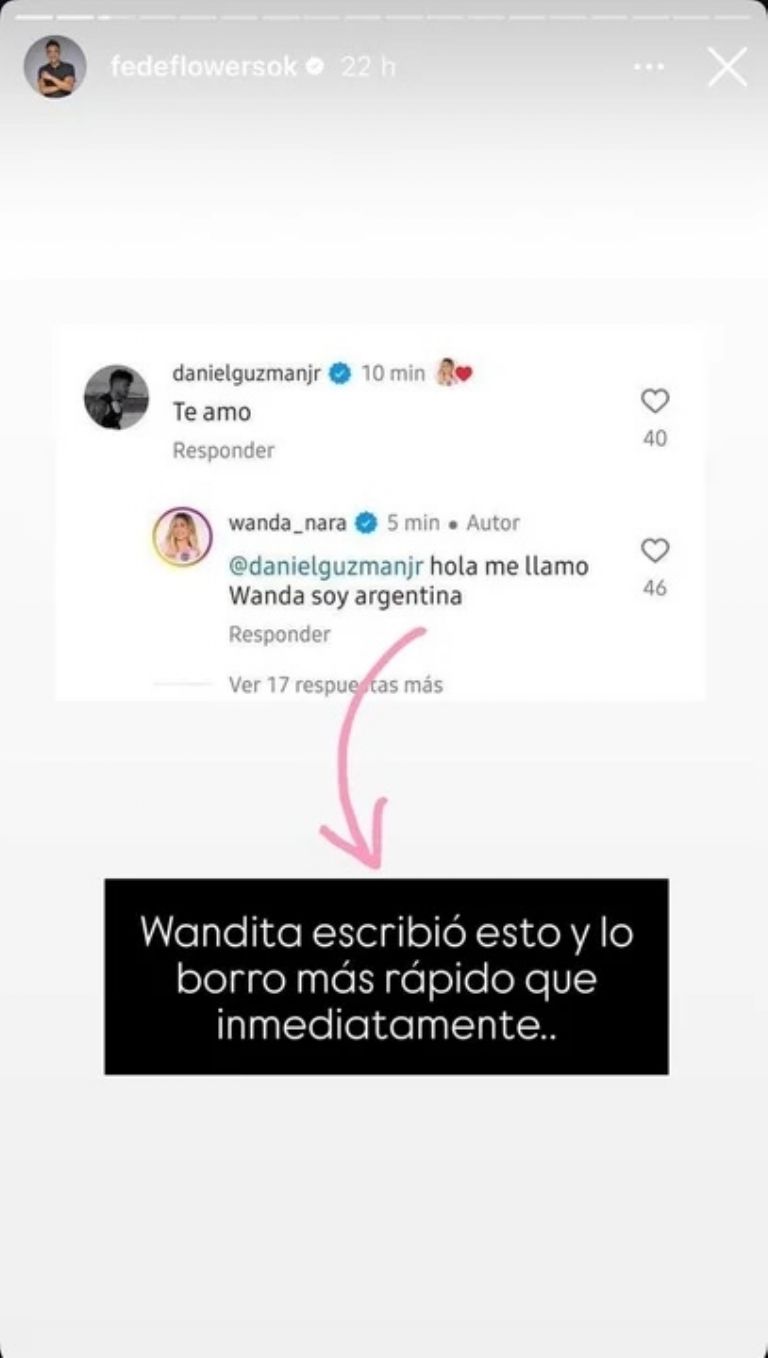Open the story's three-dot options menu

(x=649, y=67)
